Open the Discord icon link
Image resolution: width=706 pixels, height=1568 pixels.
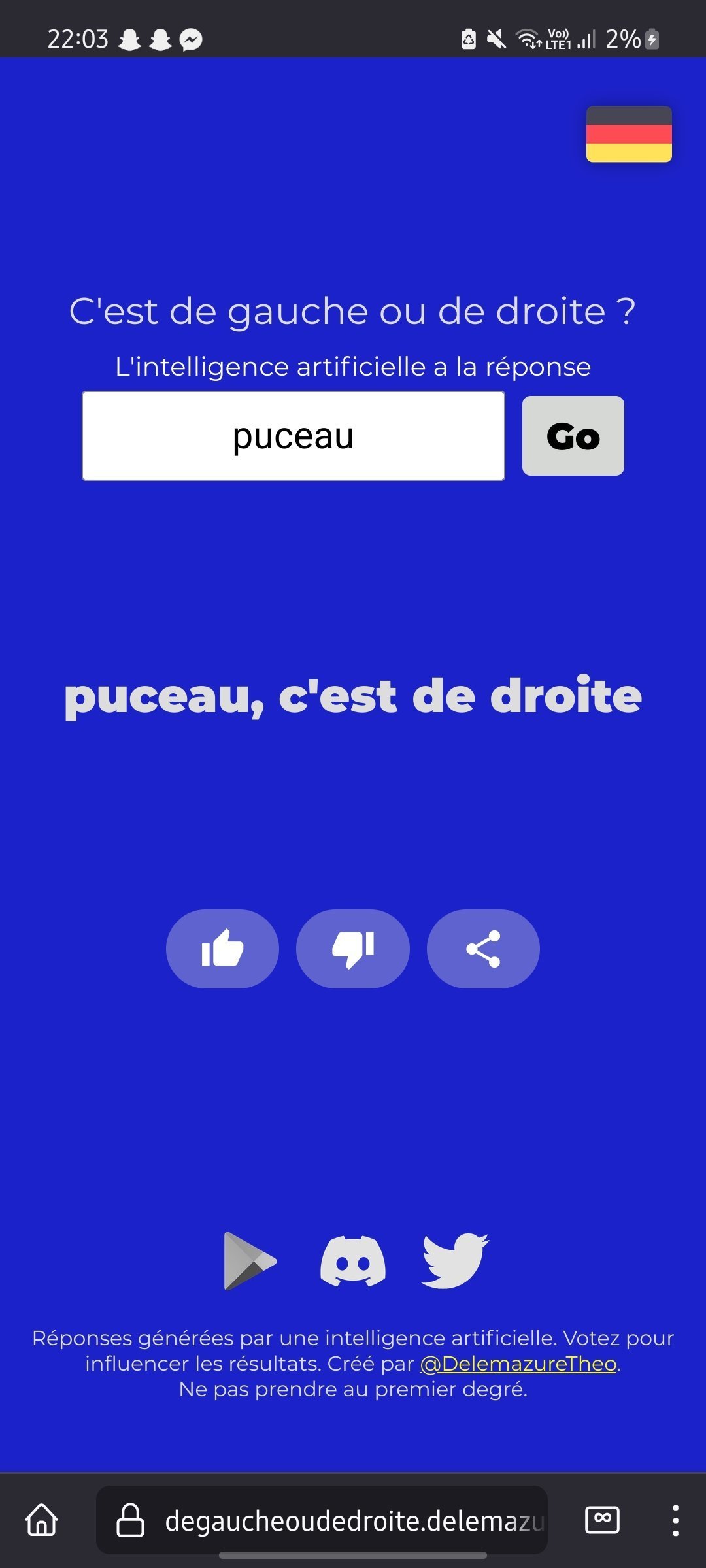(x=353, y=1261)
